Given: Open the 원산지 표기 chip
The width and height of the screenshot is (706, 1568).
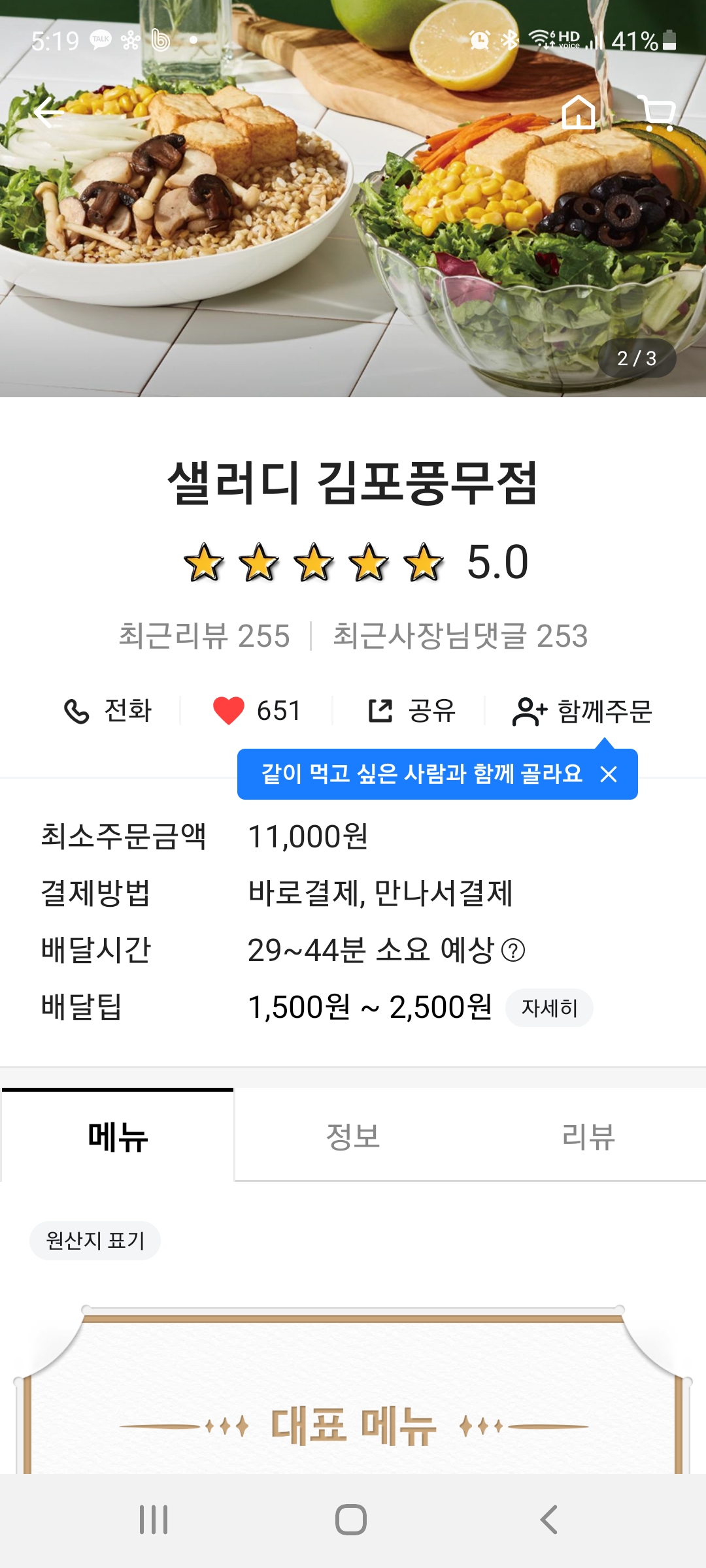Looking at the screenshot, I should point(95,1240).
